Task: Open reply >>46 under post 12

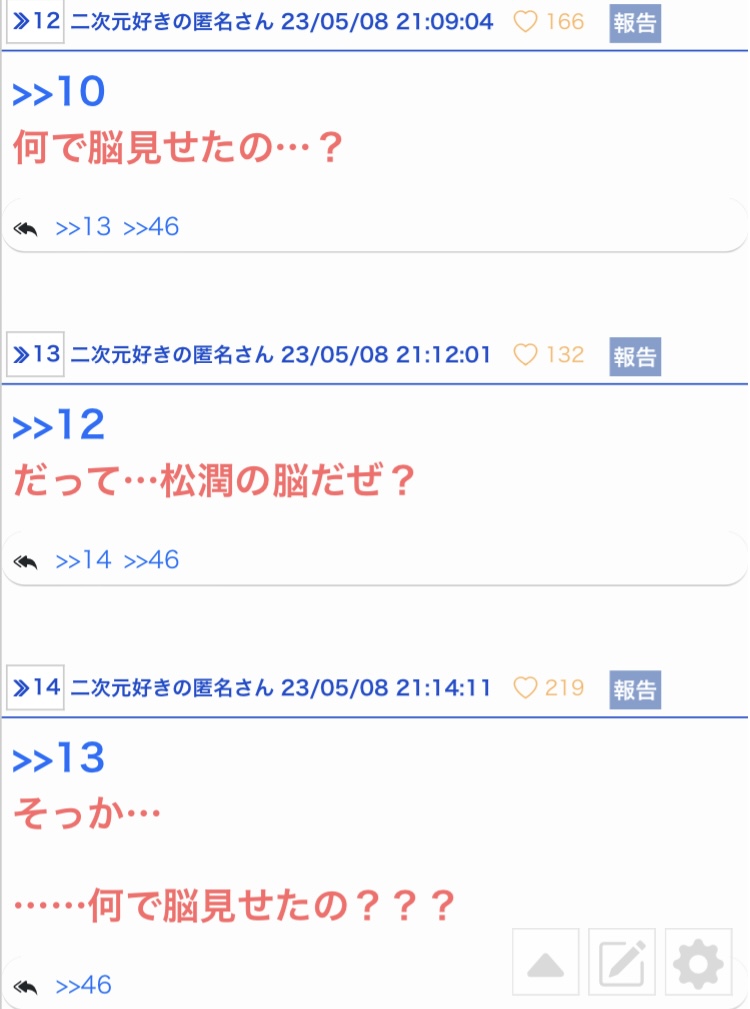Action: tap(151, 227)
